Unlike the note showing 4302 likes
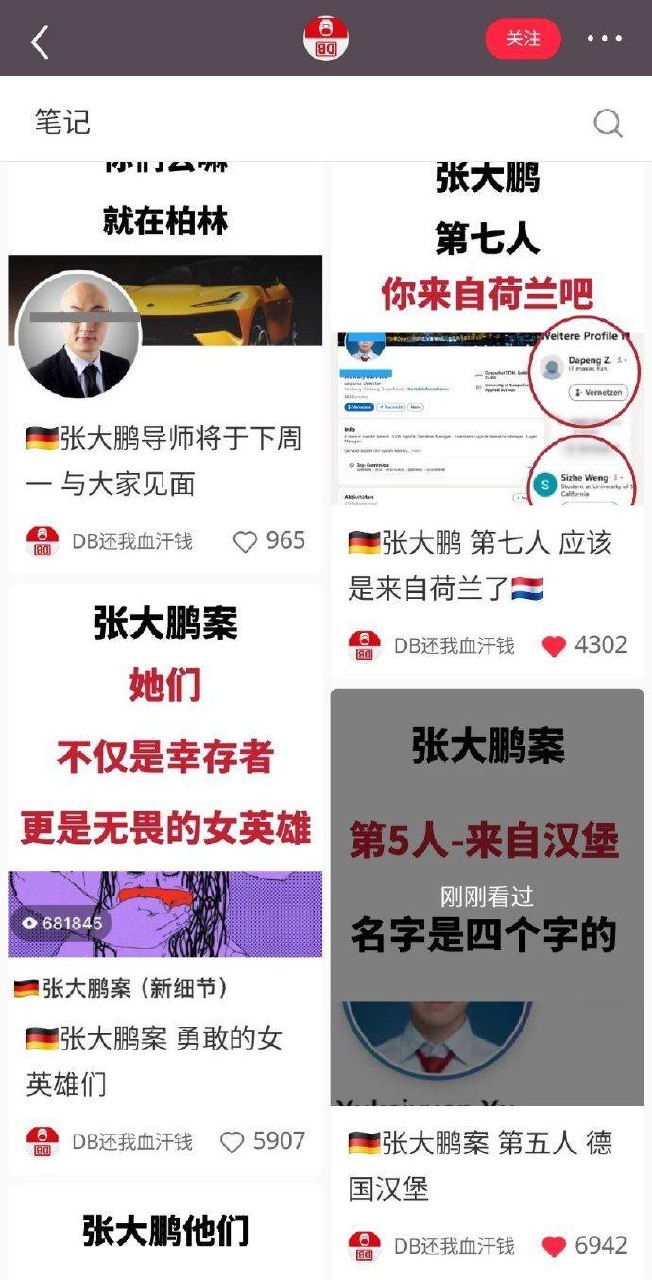This screenshot has height=1280, width=652. coord(554,646)
